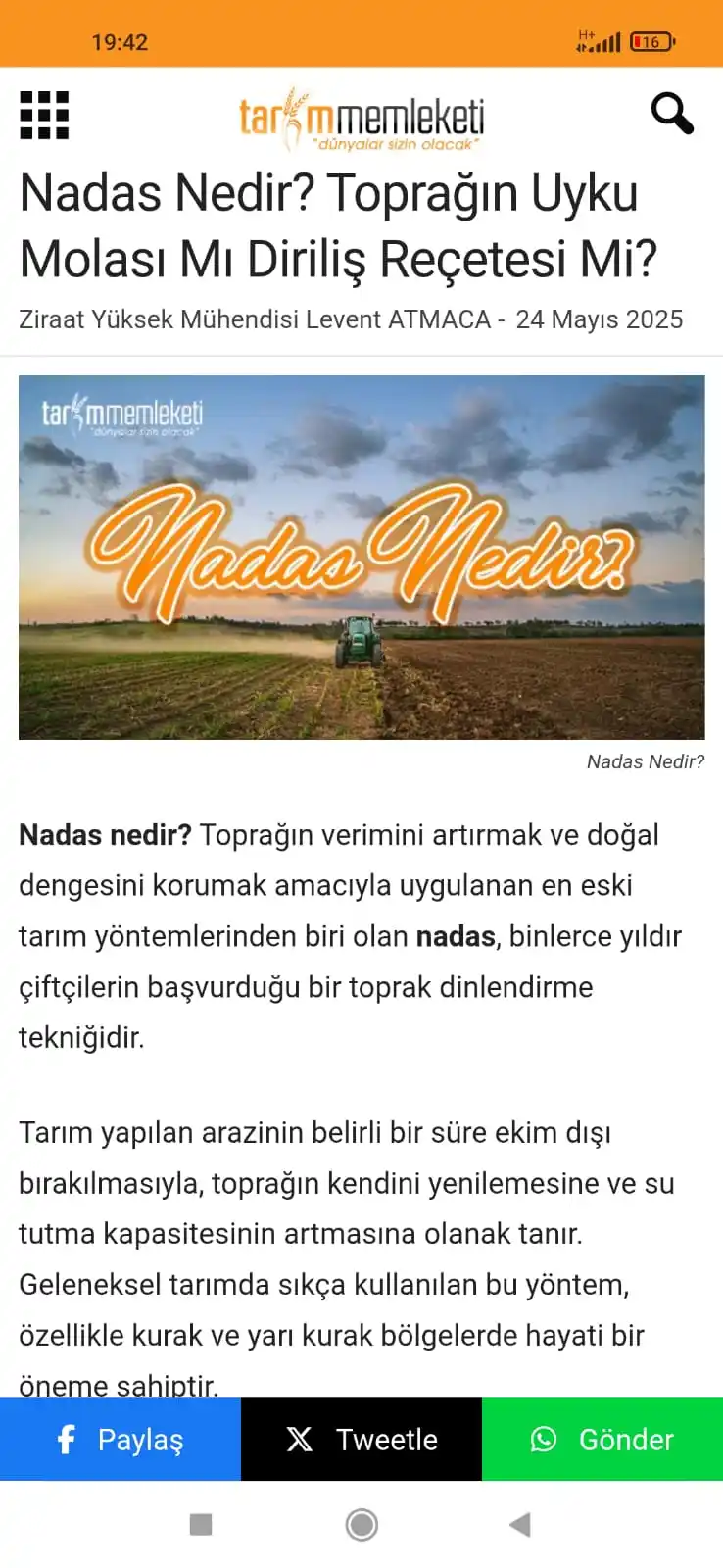
Task: Go to the system home screen
Action: click(361, 1524)
